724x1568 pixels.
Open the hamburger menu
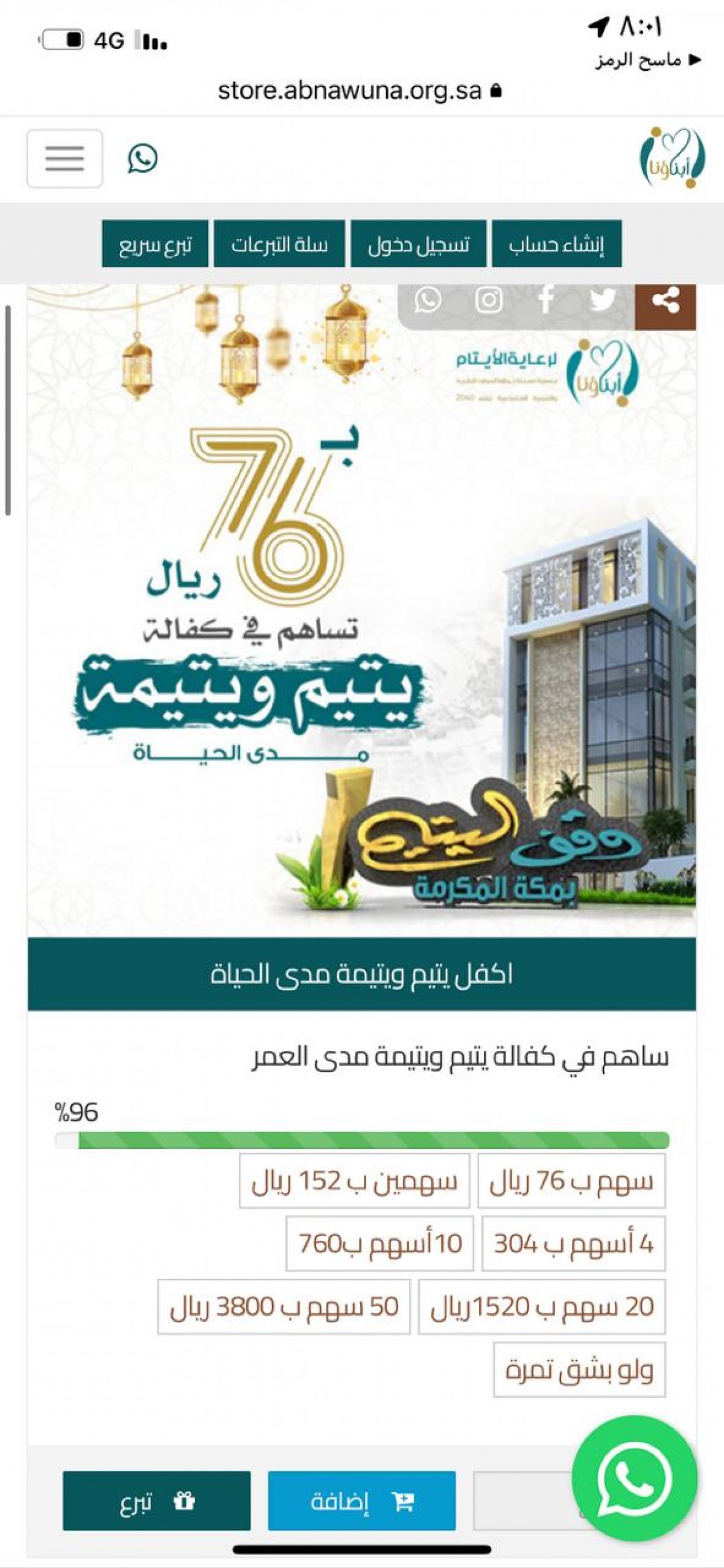tap(65, 158)
